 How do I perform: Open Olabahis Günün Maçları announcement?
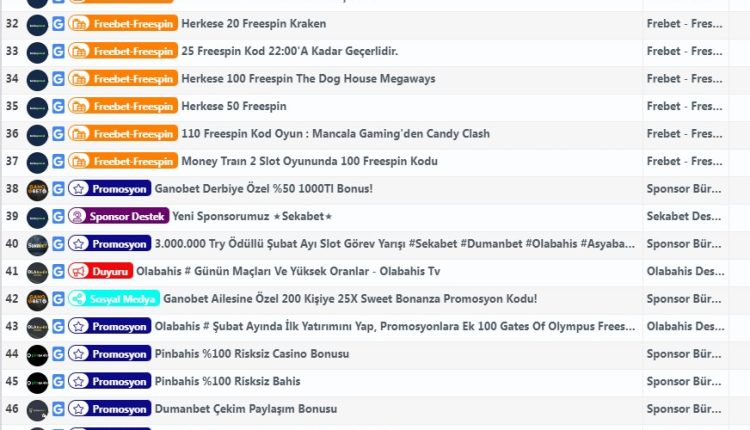coord(303,271)
